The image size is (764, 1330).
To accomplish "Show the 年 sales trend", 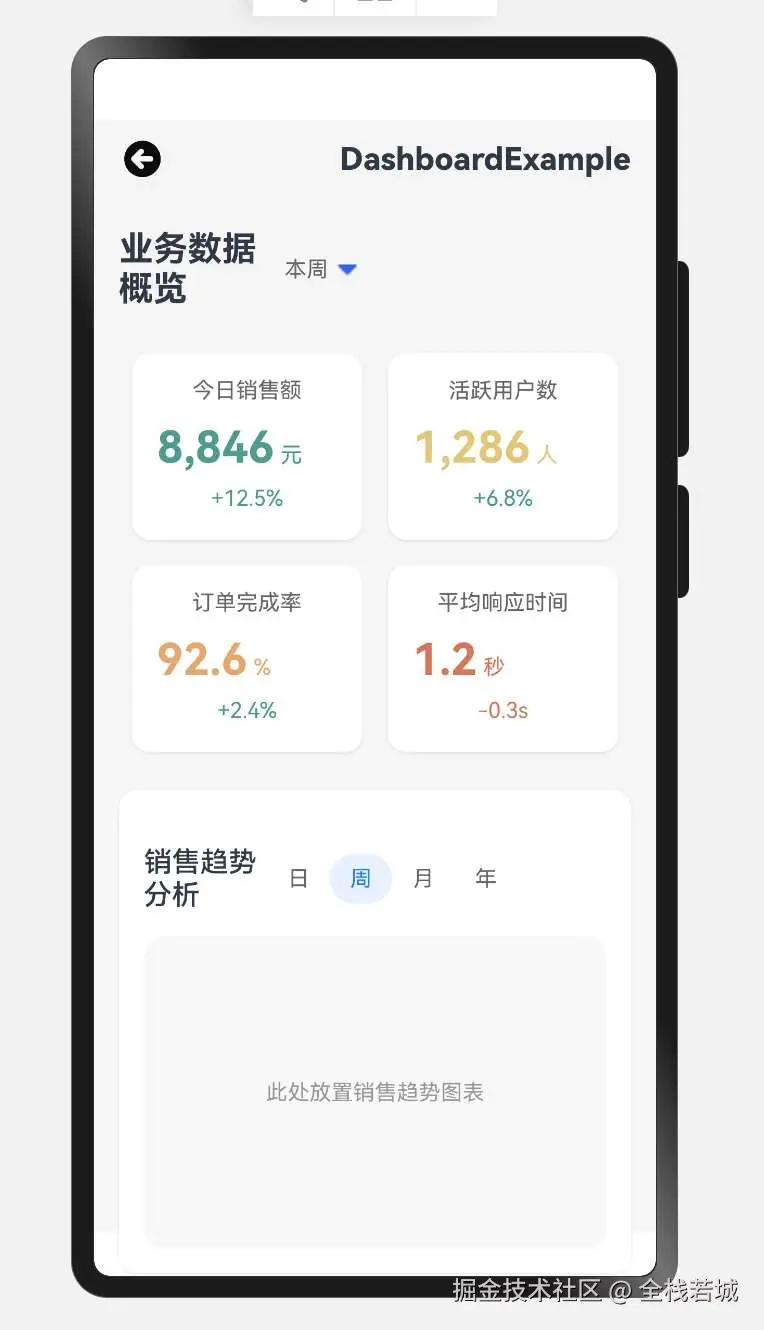I will 485,878.
